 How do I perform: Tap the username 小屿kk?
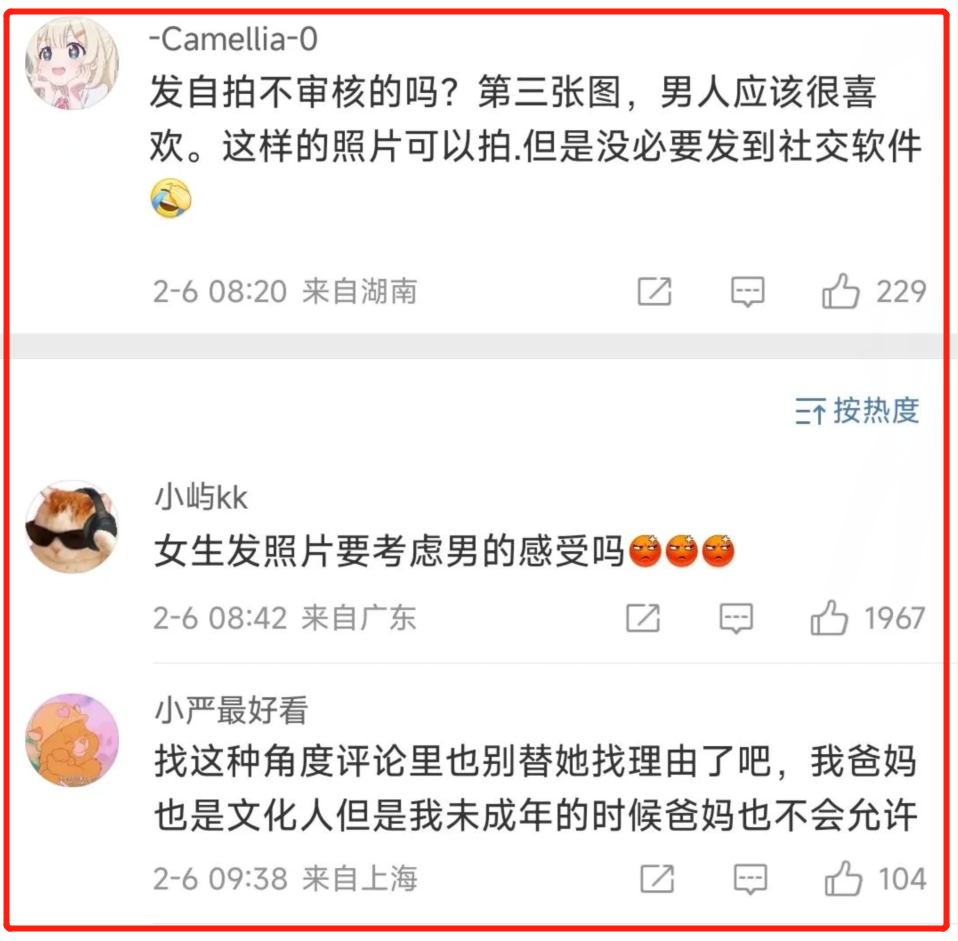coord(200,496)
